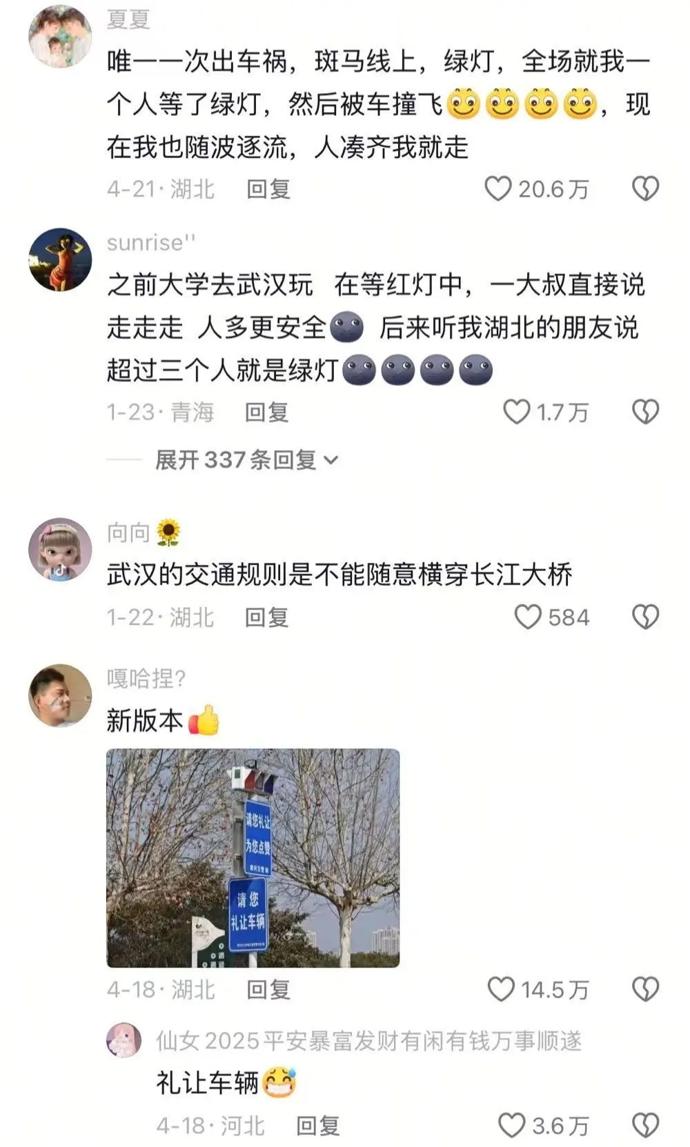This screenshot has height=1147, width=690.
Task: Dislike 夏夏's comment
Action: tap(646, 188)
